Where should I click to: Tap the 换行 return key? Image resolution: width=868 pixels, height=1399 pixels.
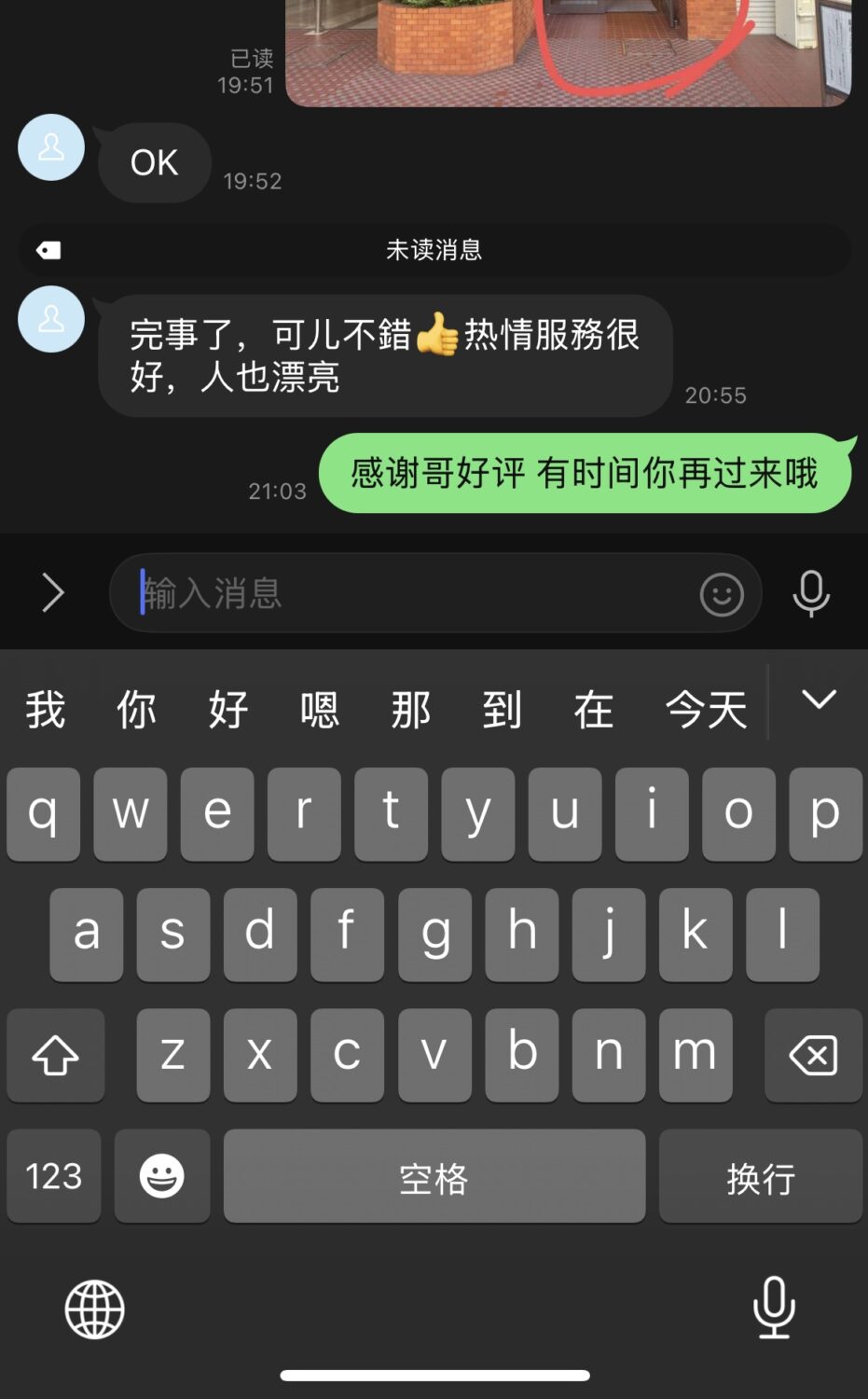coord(759,1175)
